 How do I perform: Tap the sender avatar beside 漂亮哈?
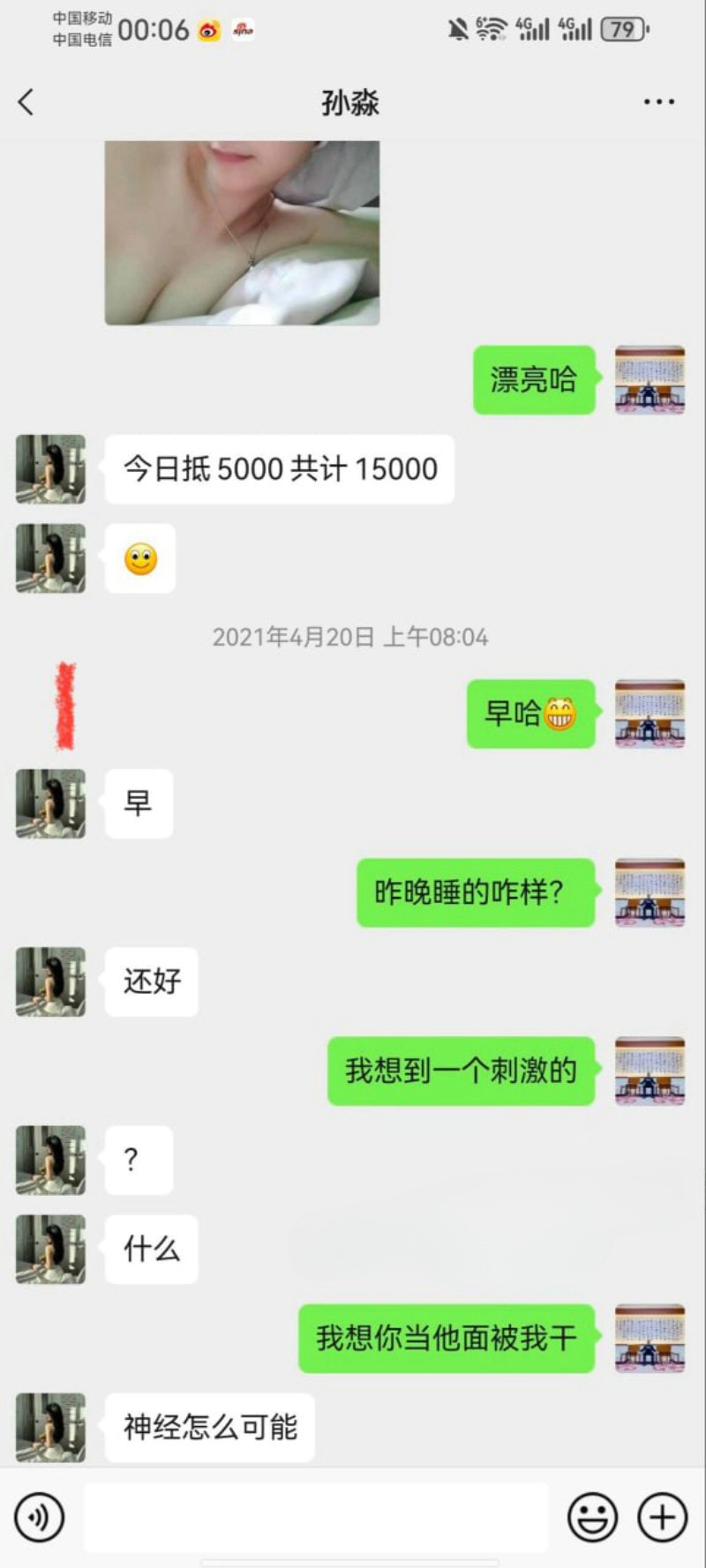[650, 380]
